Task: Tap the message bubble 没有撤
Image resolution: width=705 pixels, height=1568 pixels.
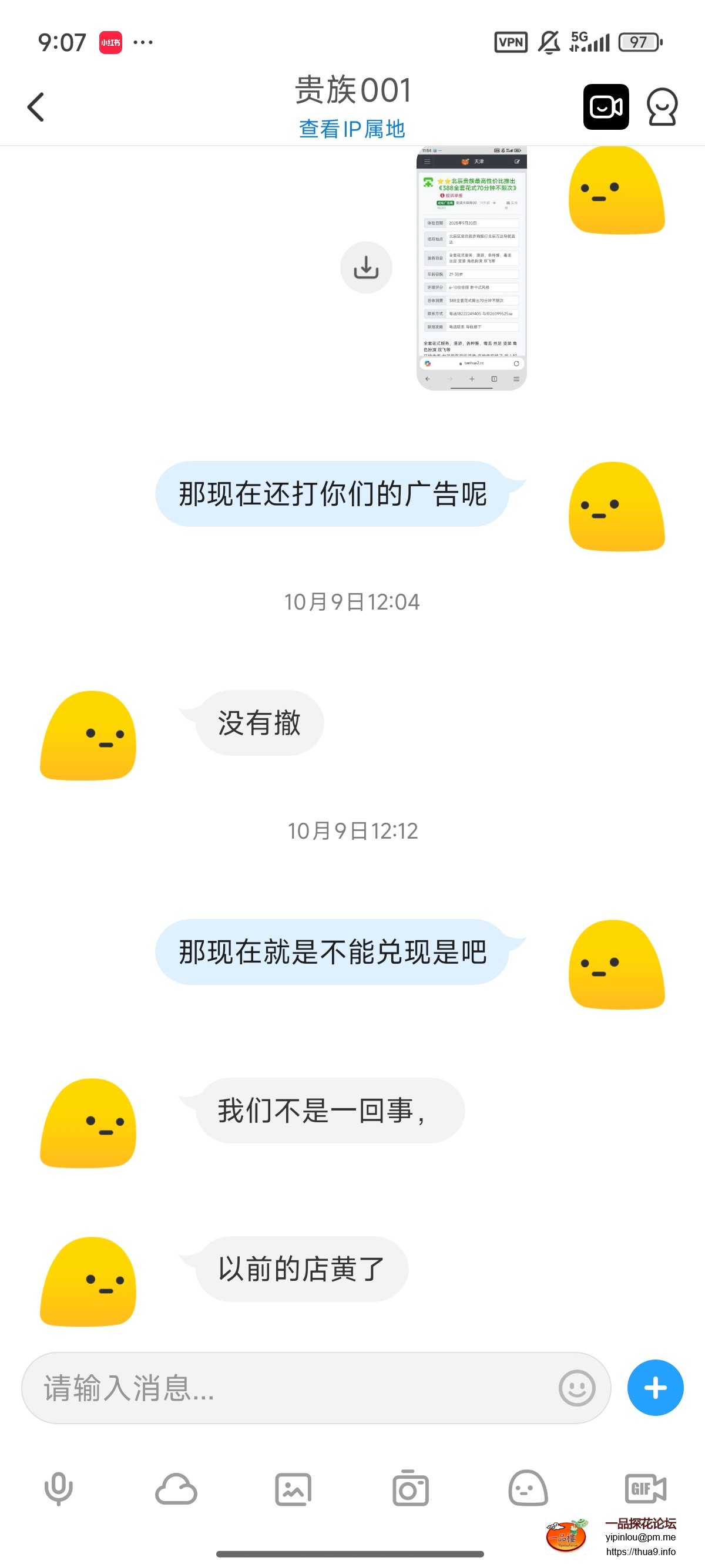Action: click(258, 722)
